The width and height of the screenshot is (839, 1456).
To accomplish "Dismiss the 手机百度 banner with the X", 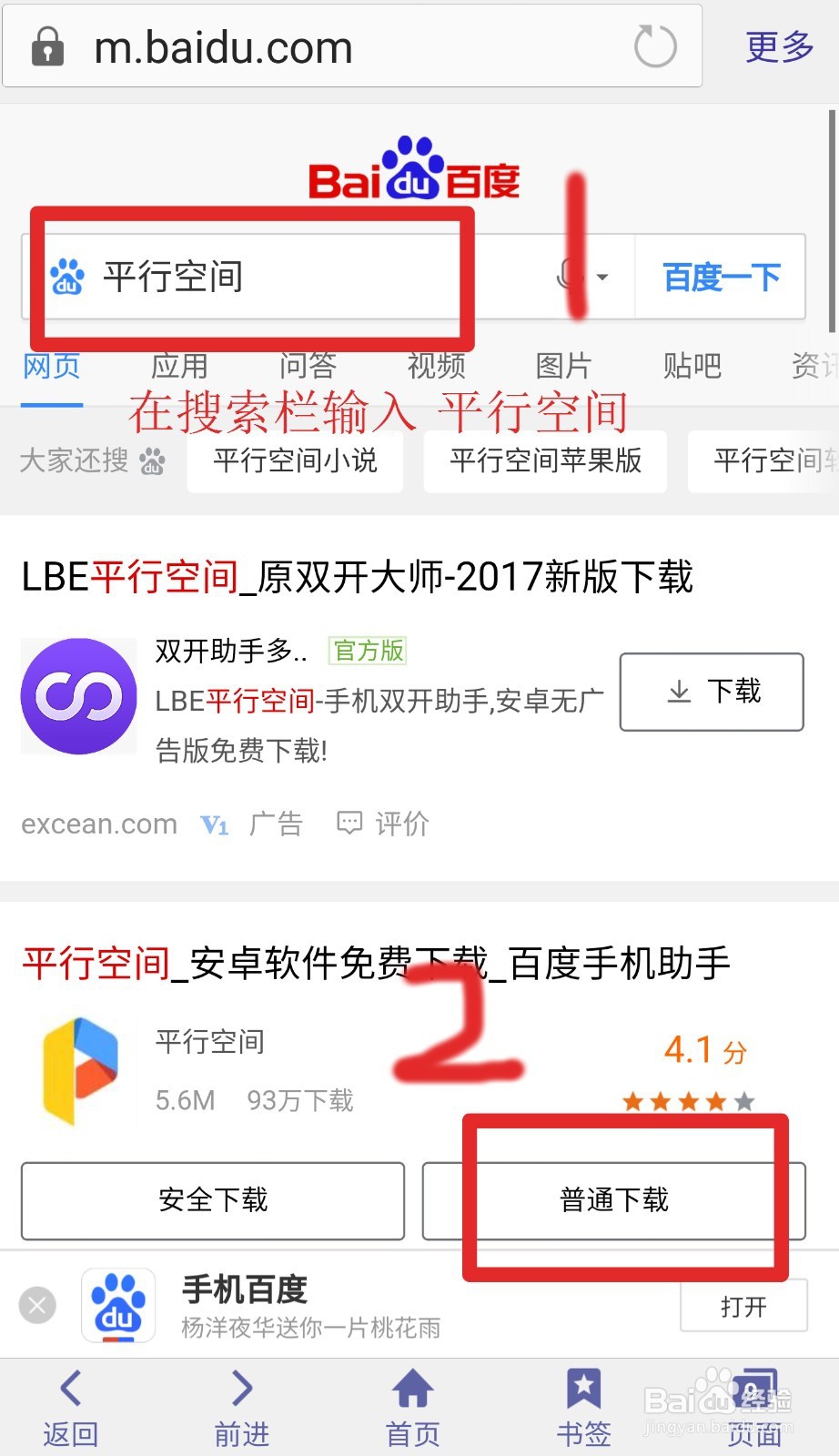I will click(36, 1305).
